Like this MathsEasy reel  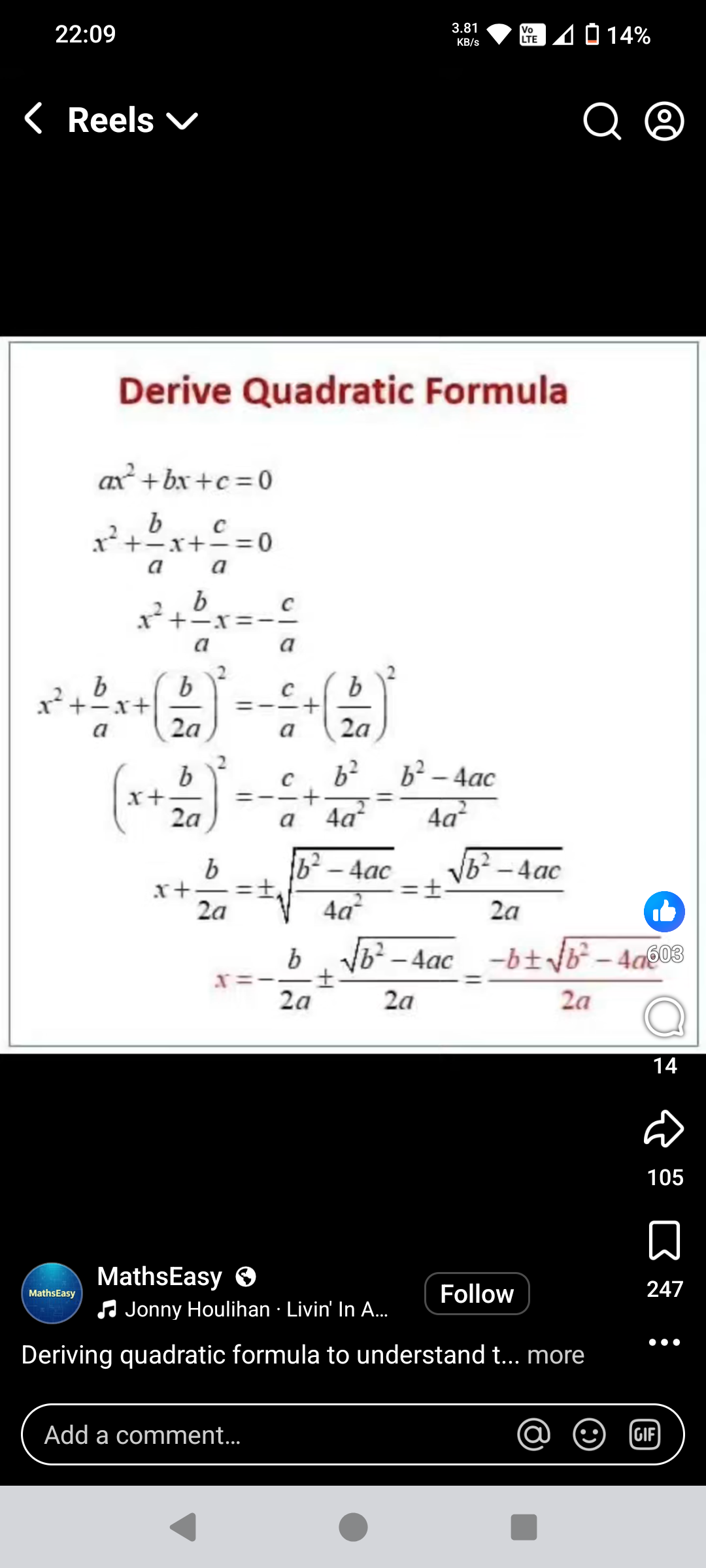coord(664,911)
